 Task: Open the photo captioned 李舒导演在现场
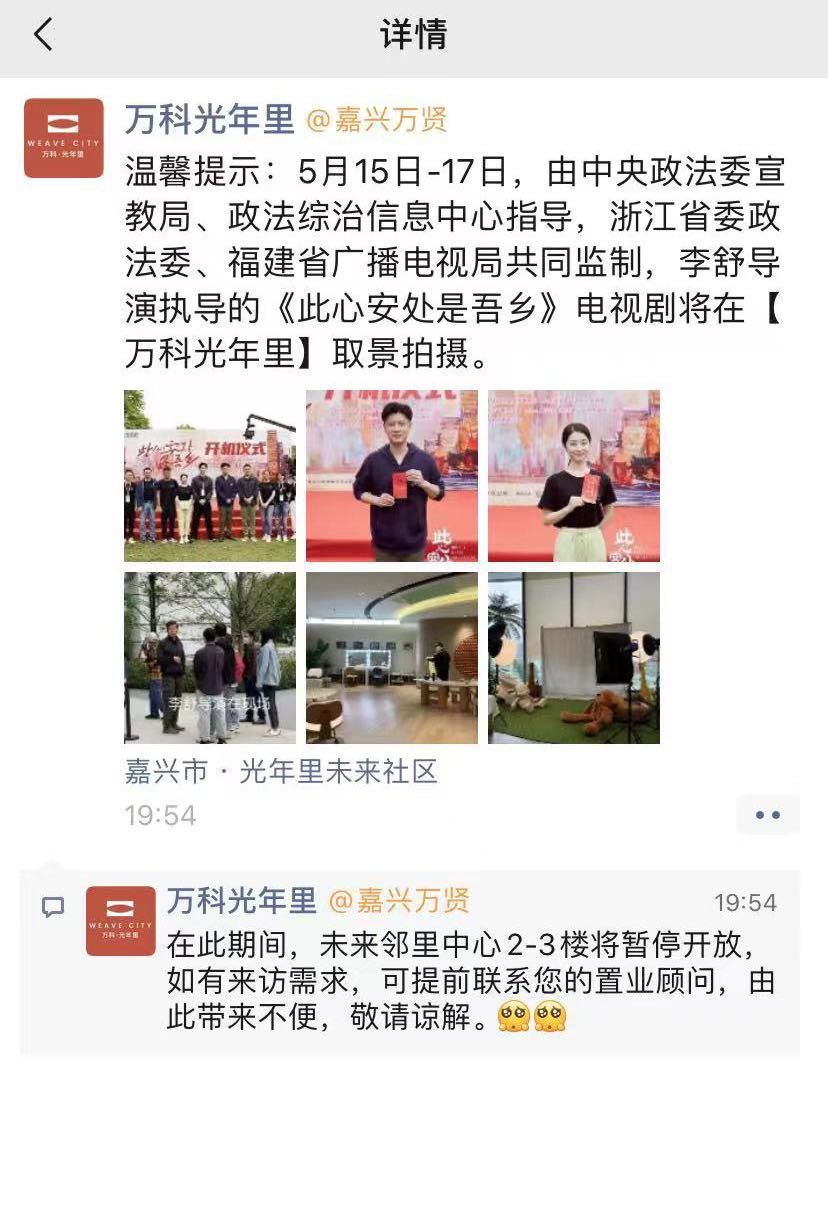tap(210, 658)
